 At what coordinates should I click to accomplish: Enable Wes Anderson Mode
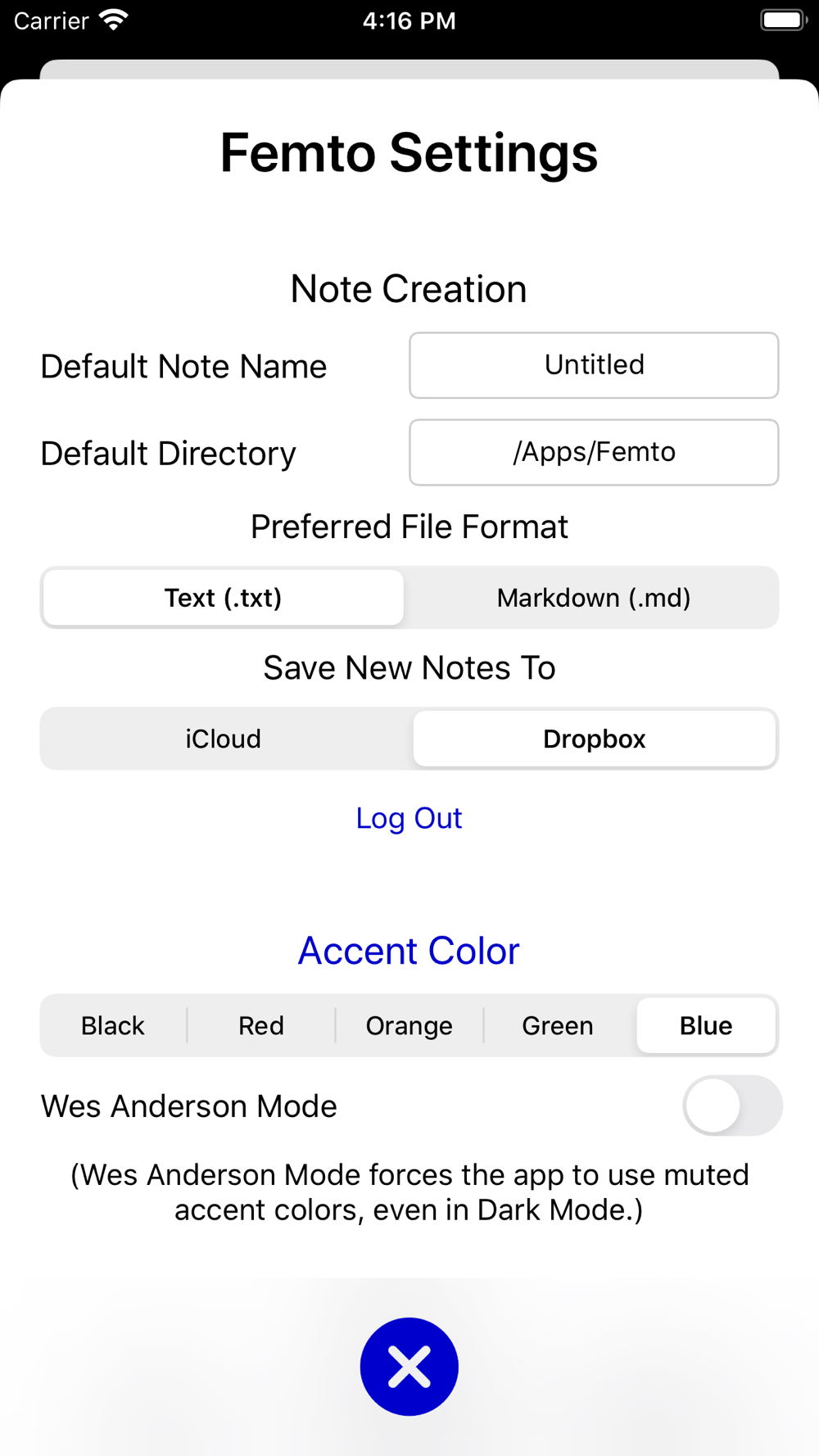tap(732, 1106)
